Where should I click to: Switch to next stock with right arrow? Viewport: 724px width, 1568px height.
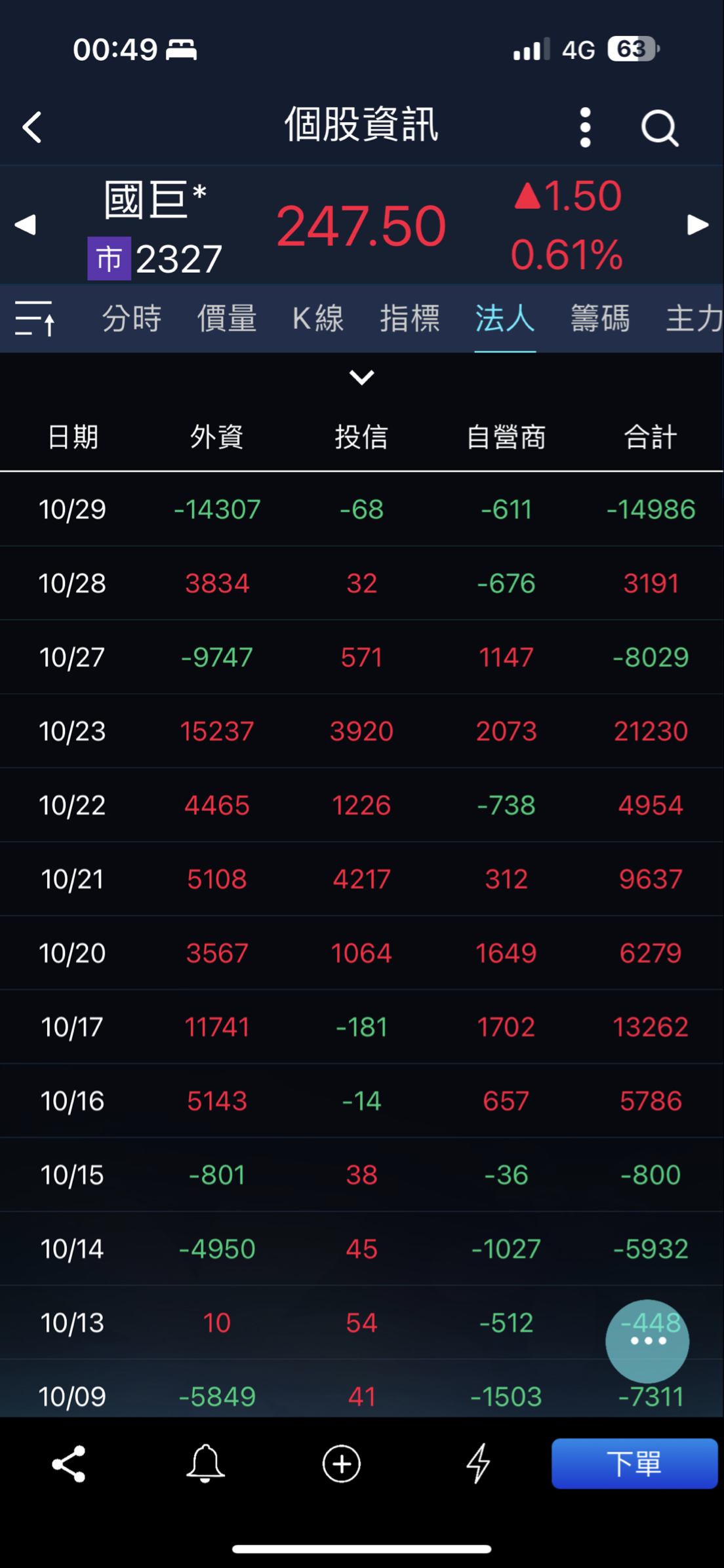pos(698,225)
